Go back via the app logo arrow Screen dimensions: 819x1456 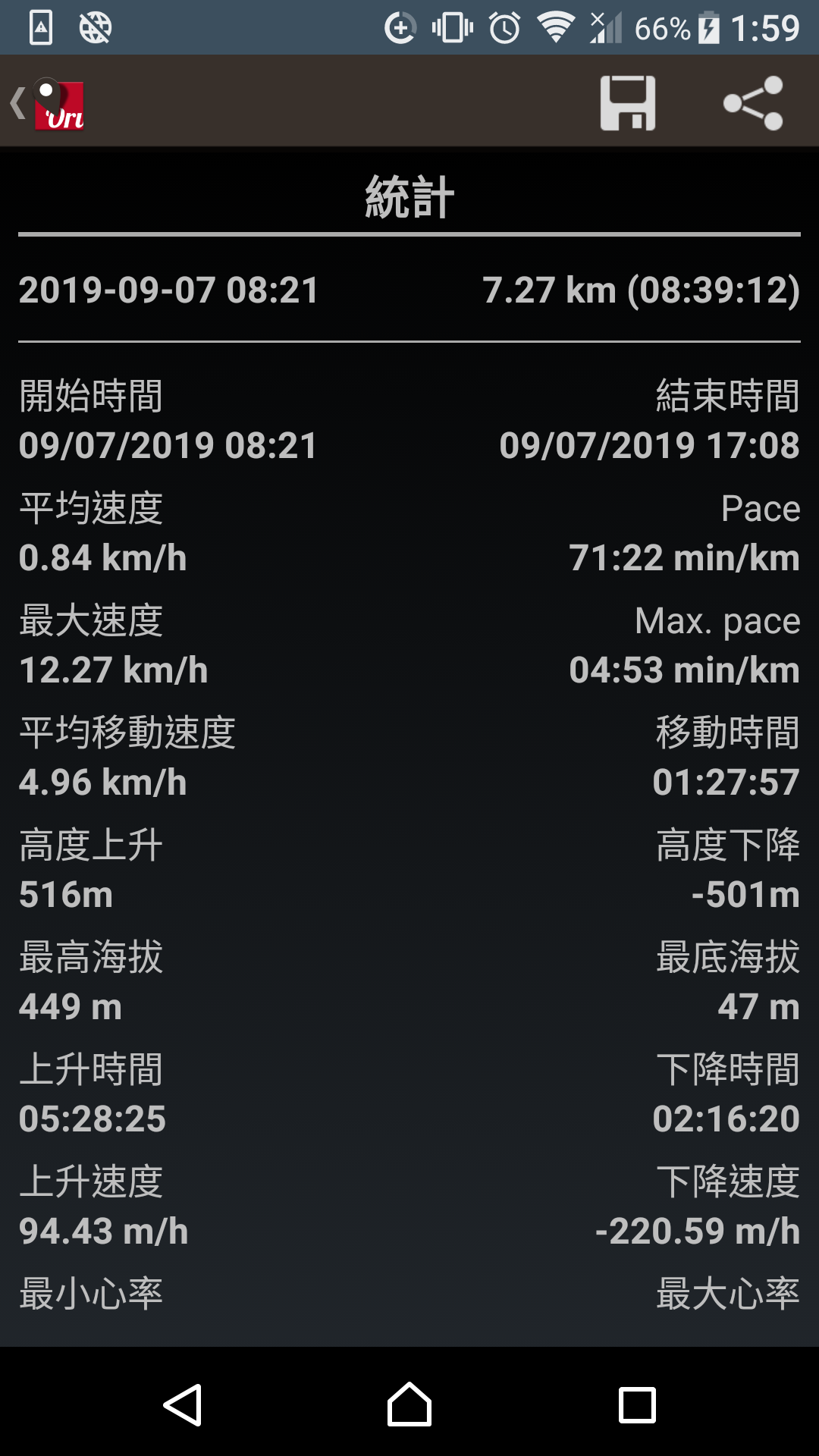(47, 103)
